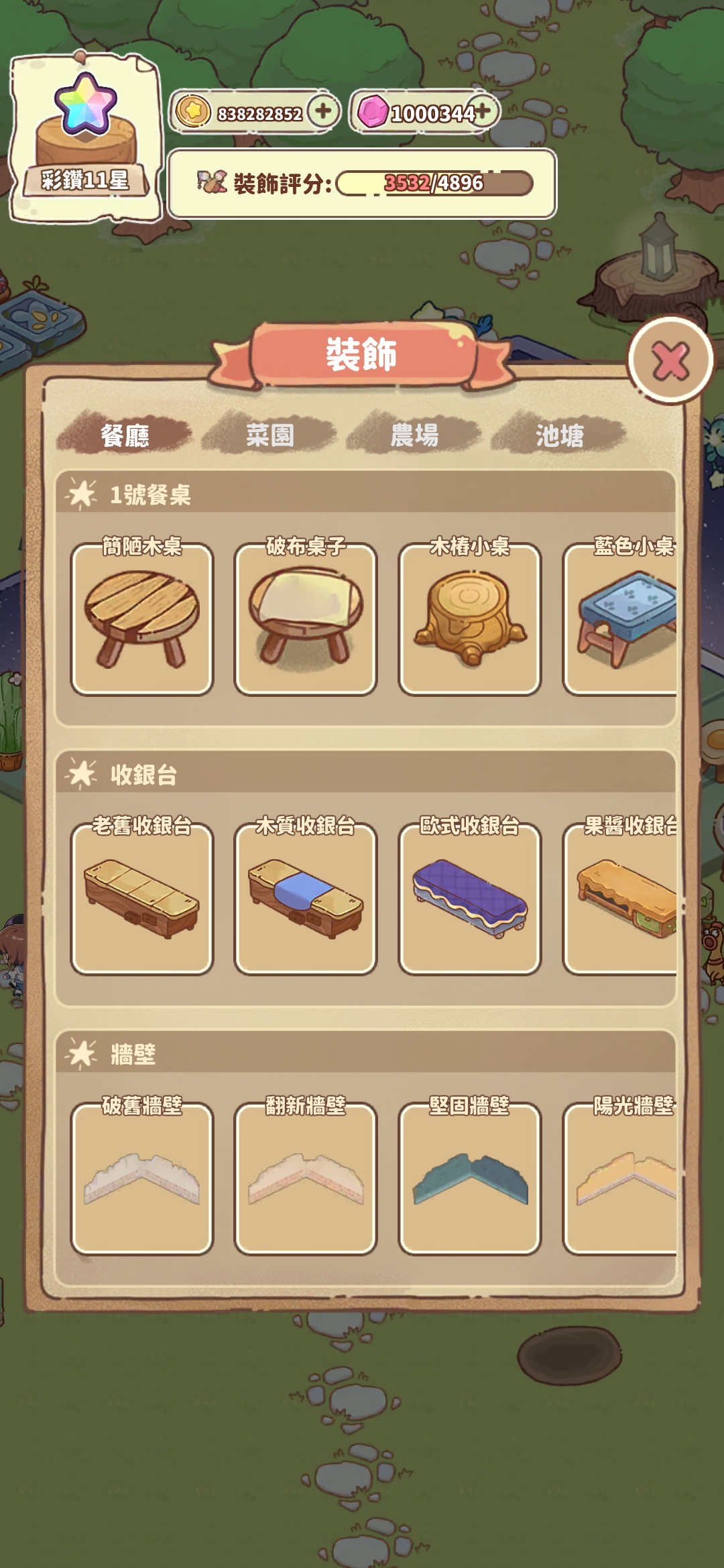This screenshot has height=1568, width=724.
Task: Add more gold coins with plus button
Action: click(x=324, y=111)
